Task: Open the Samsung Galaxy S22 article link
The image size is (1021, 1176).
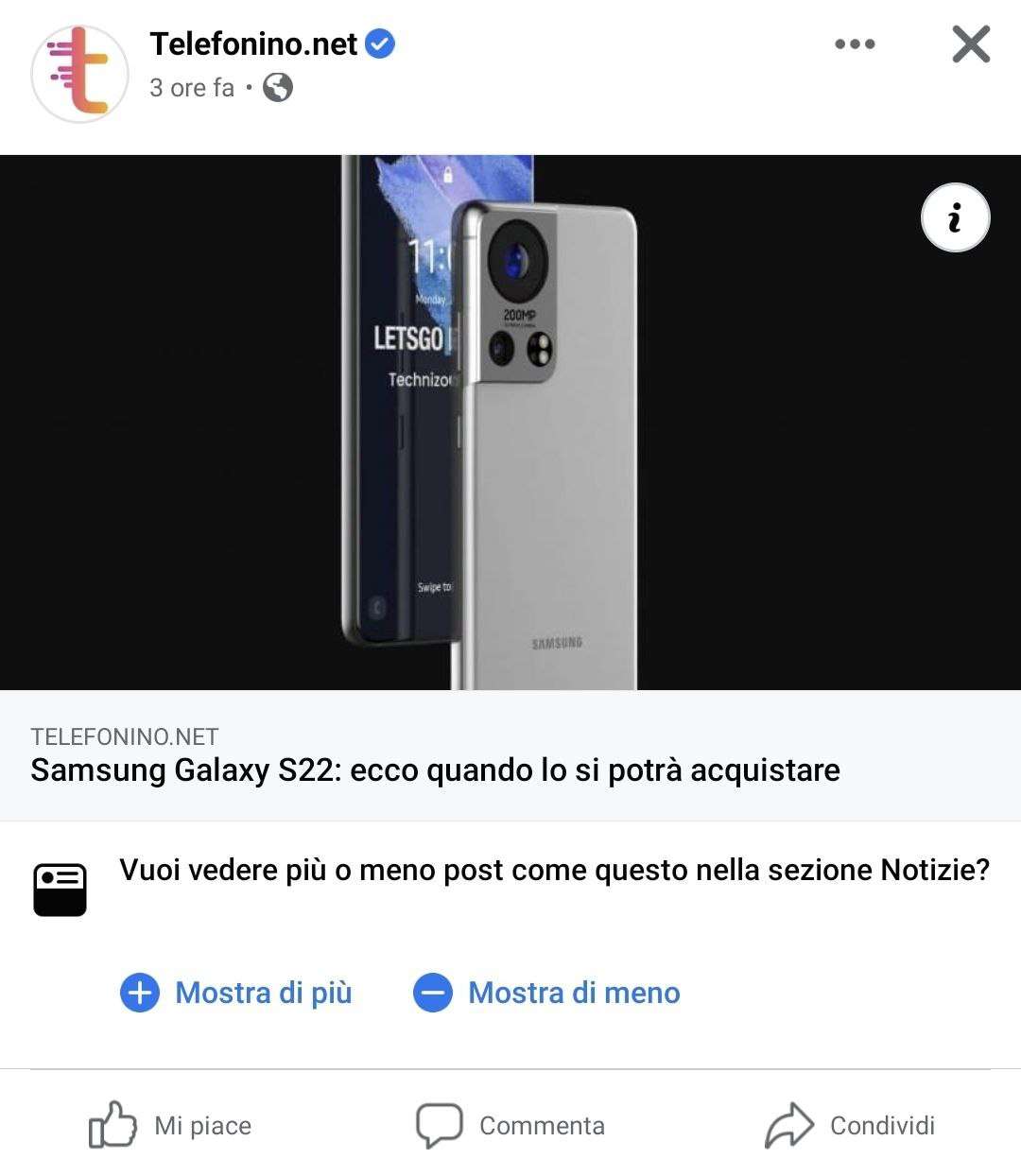Action: (x=435, y=770)
